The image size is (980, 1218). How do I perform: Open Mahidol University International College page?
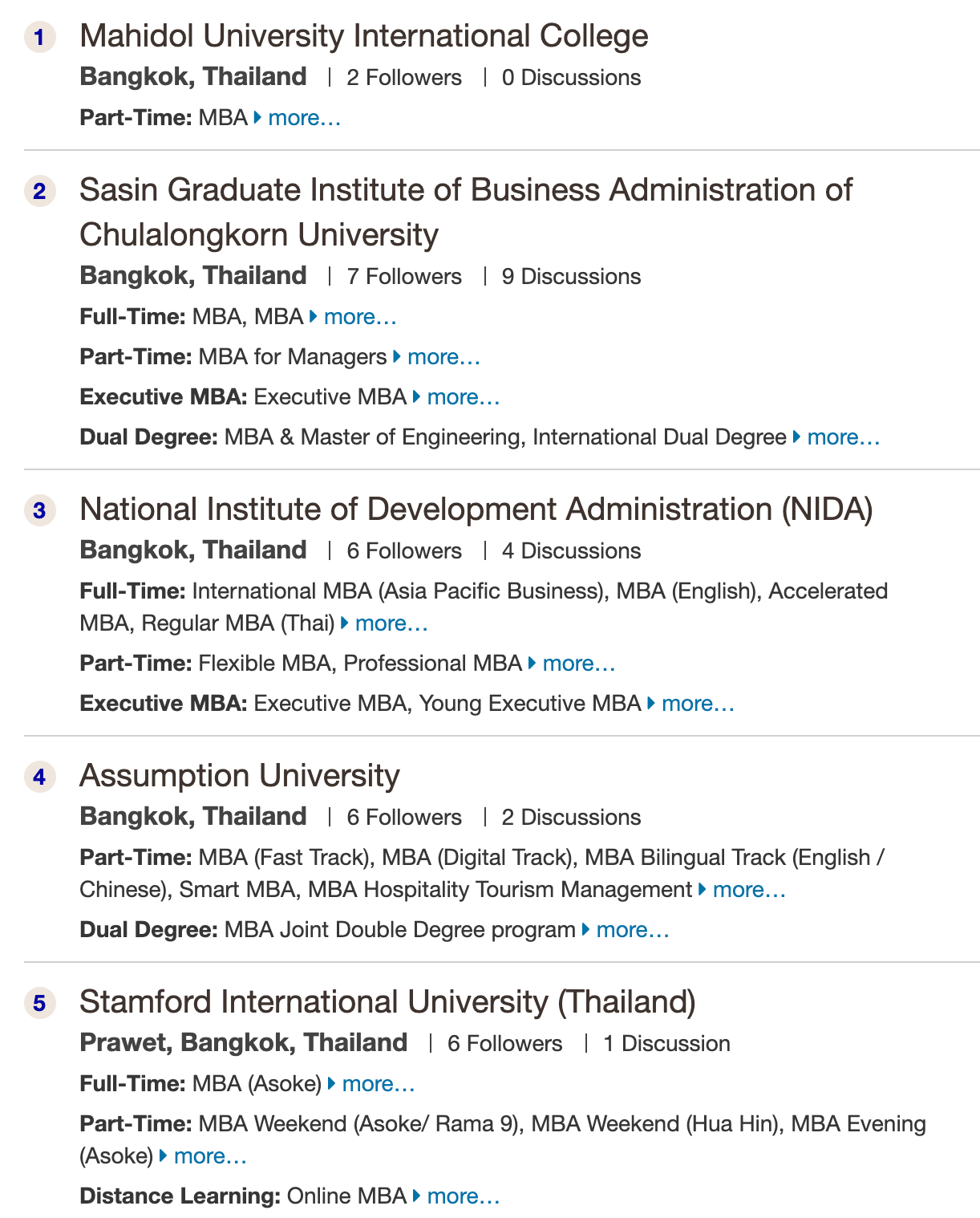point(363,36)
